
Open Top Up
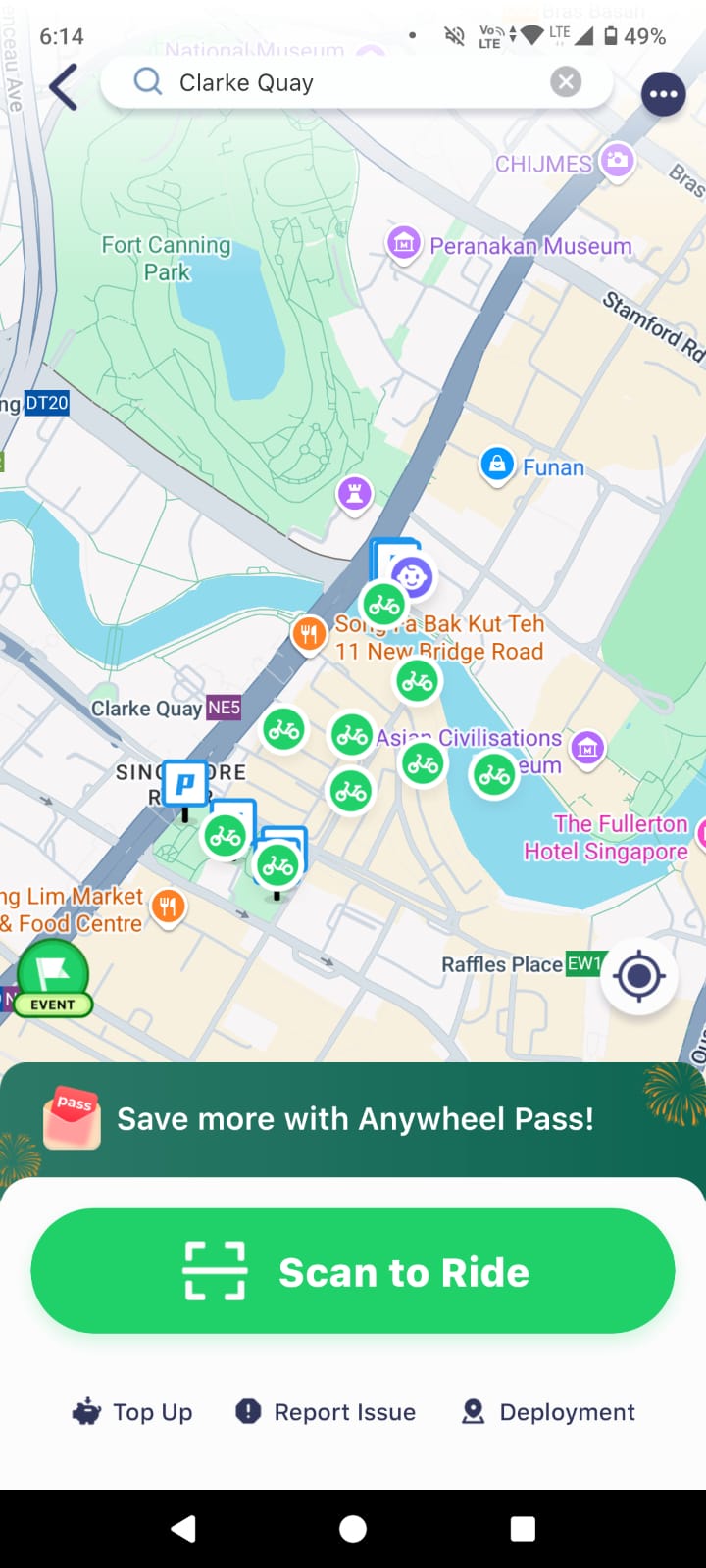point(132,1412)
